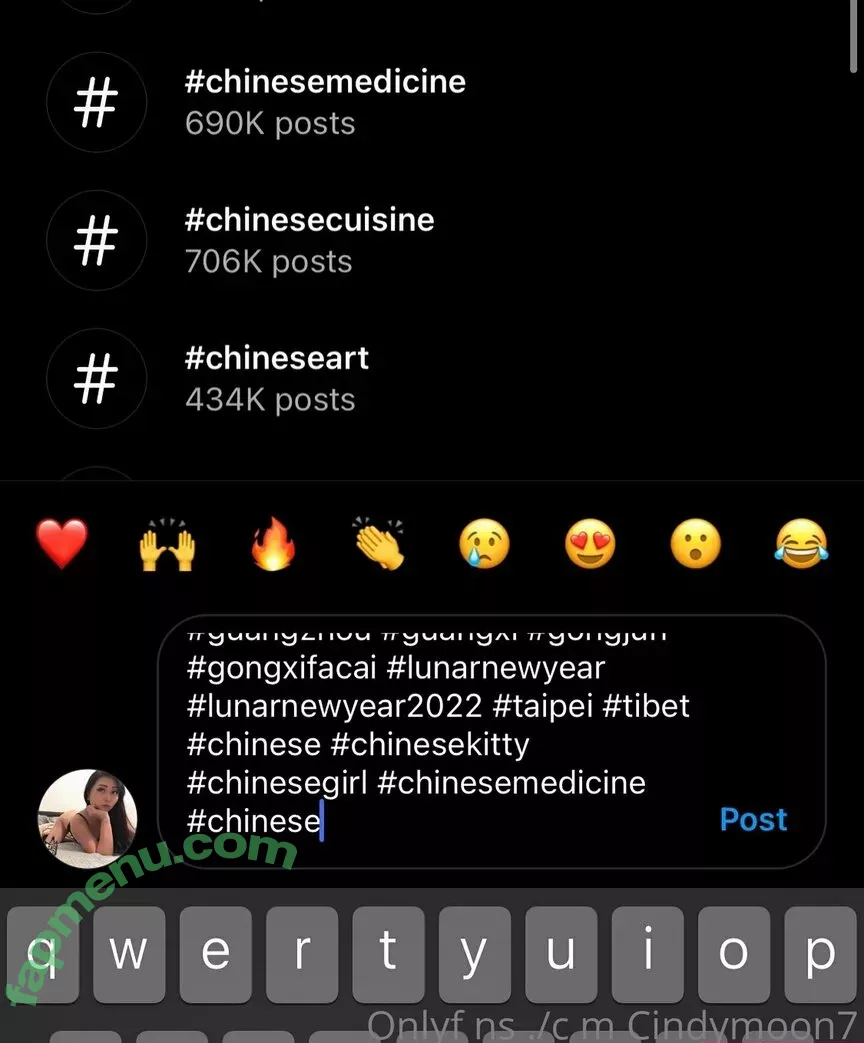Insert the red heart emoji
Image resolution: width=864 pixels, height=1043 pixels.
(x=62, y=545)
